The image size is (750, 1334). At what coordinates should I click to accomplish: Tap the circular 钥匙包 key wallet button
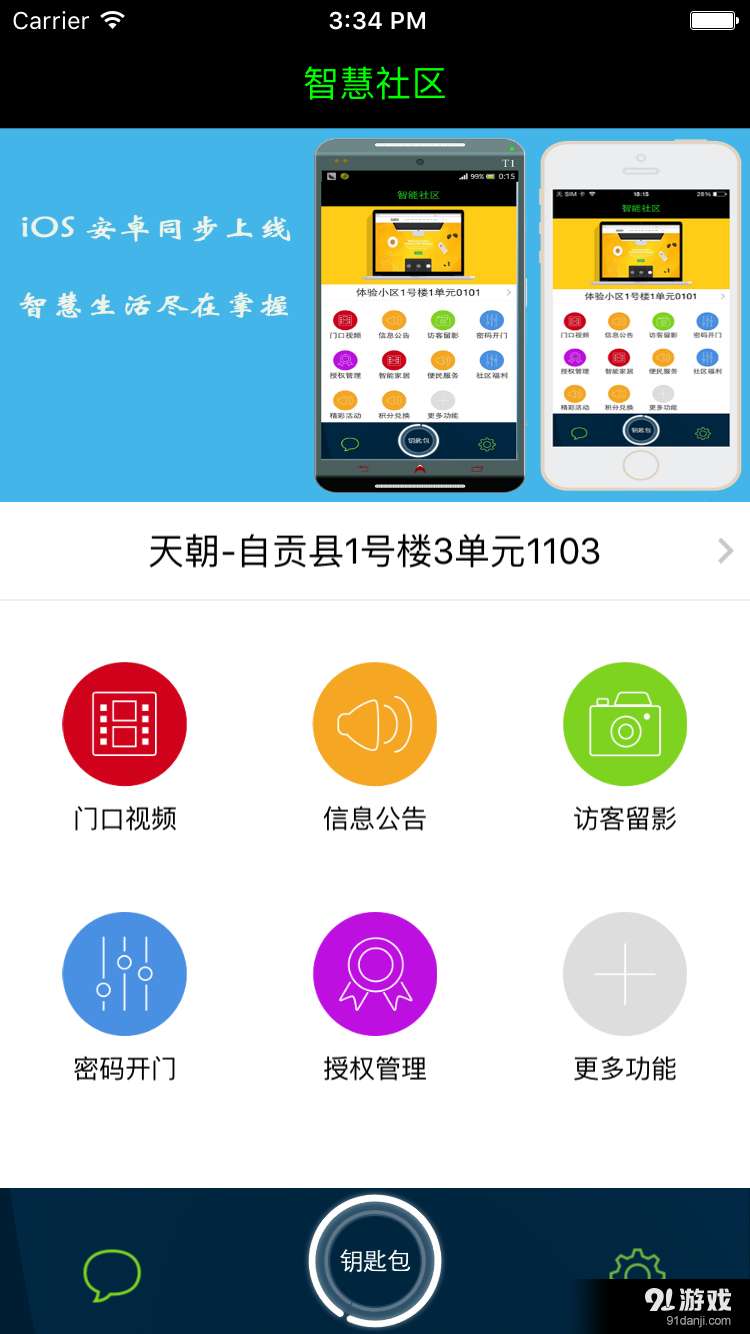pyautogui.click(x=375, y=1260)
